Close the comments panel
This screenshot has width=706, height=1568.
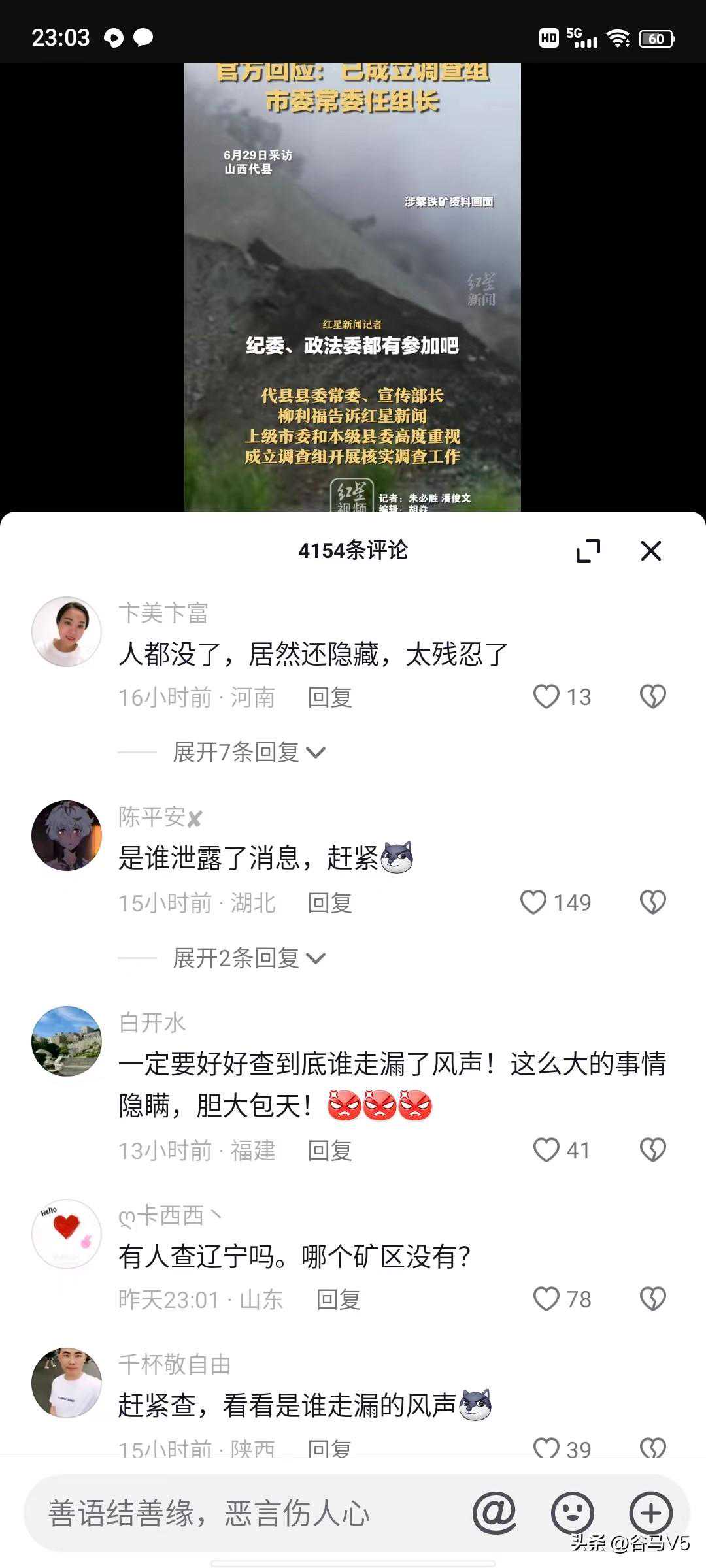(651, 551)
